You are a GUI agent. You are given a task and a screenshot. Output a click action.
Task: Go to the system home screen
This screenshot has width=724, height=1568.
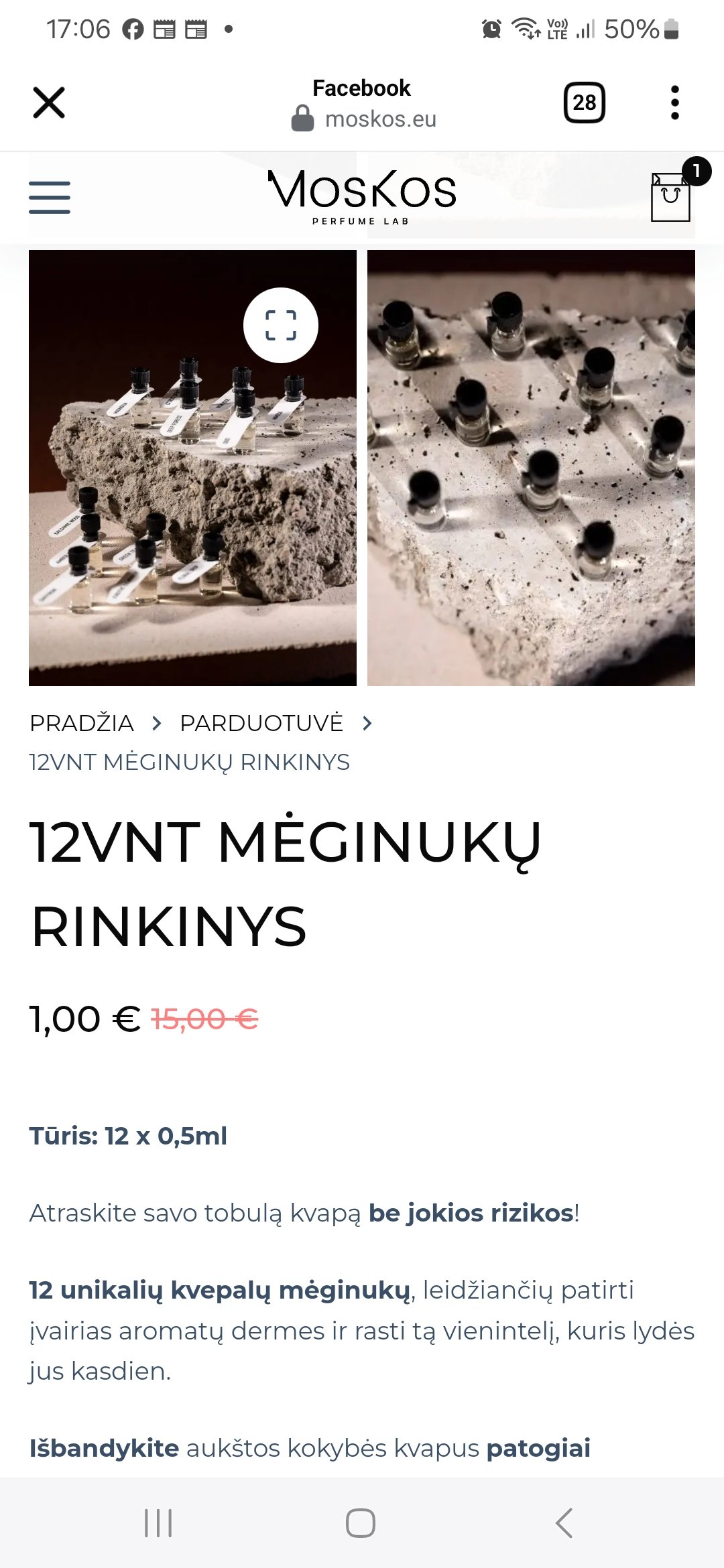[x=361, y=1523]
